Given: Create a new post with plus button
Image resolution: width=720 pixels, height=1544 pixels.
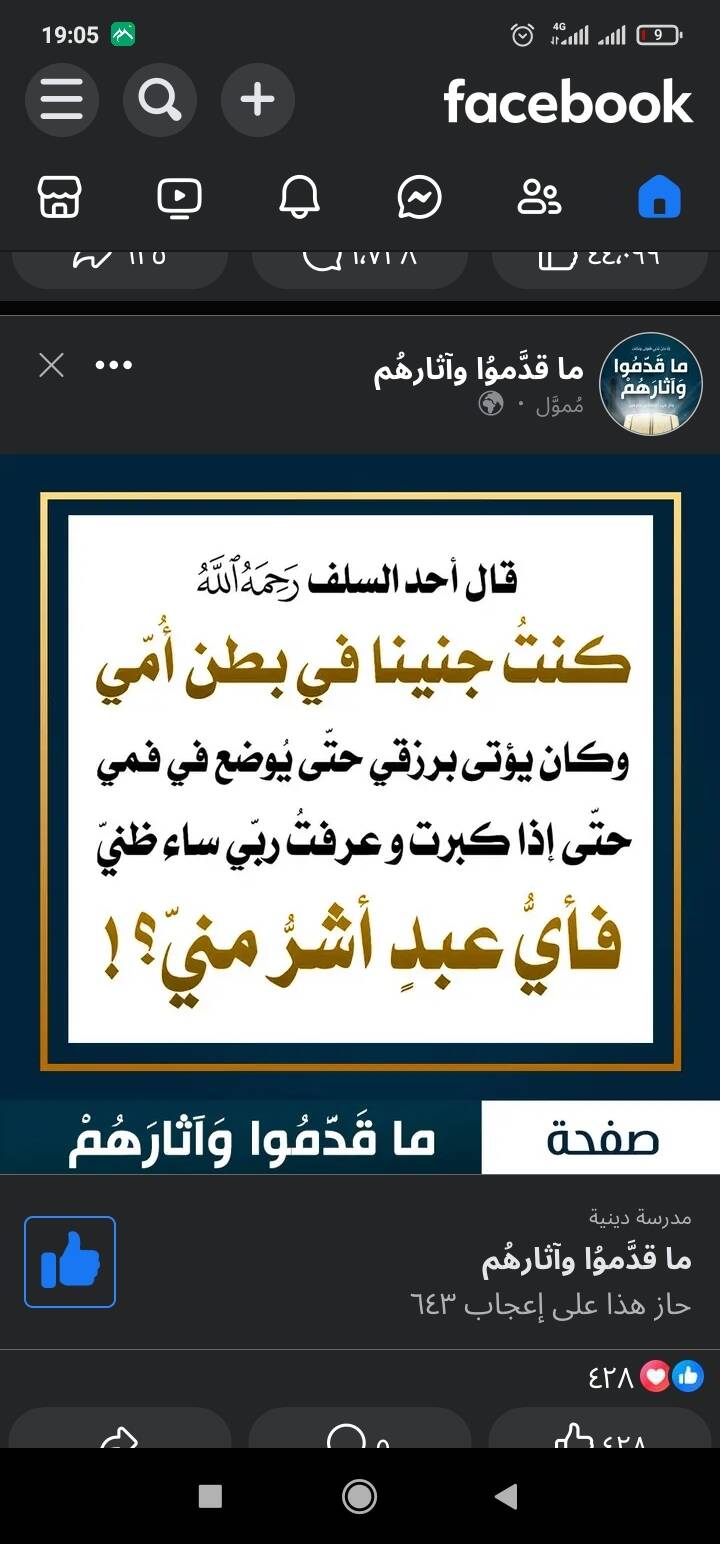Looking at the screenshot, I should coord(258,100).
